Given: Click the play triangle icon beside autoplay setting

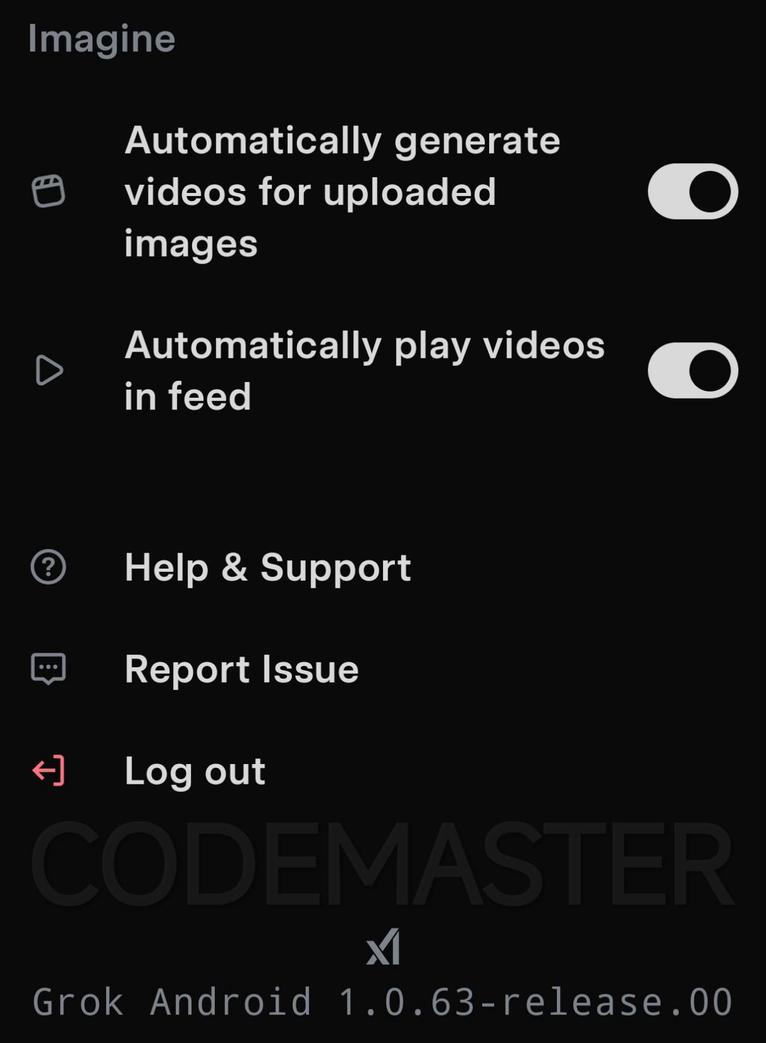Looking at the screenshot, I should click(46, 370).
